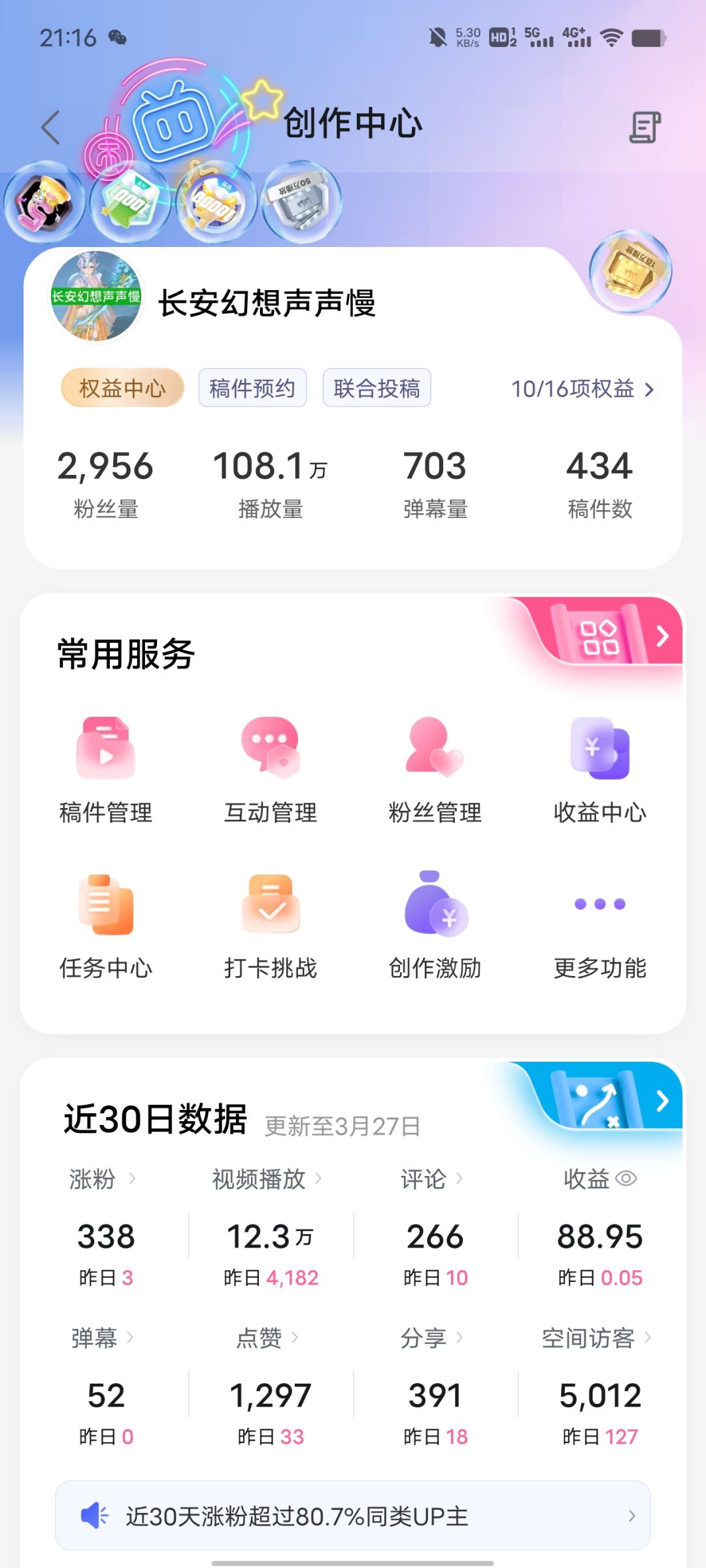The width and height of the screenshot is (706, 1568).
Task: Open 稿件预约 (submission scheduling)
Action: [252, 387]
